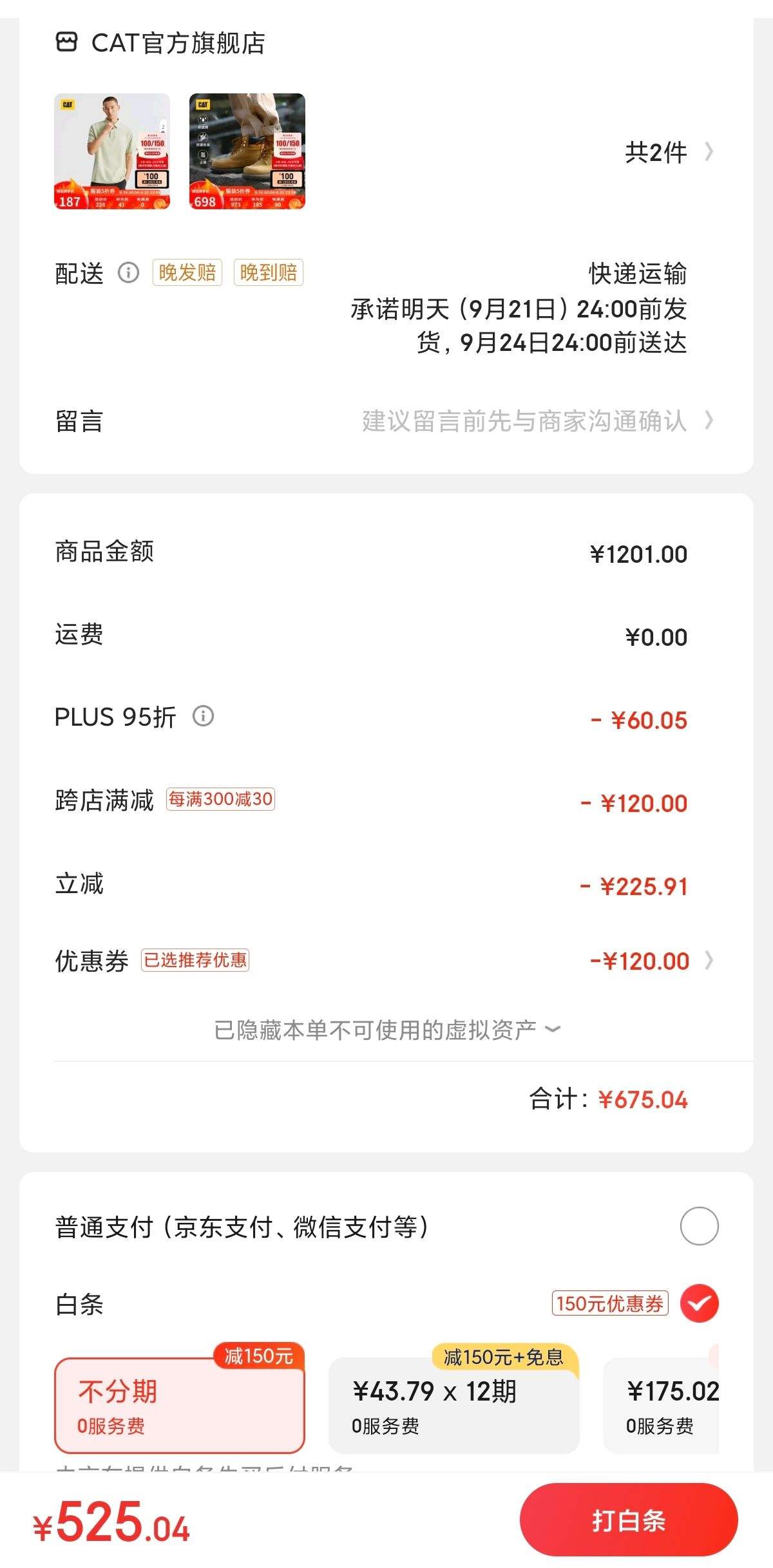Submit order with 打白条 button
This screenshot has height=1568, width=773.
tap(629, 1520)
